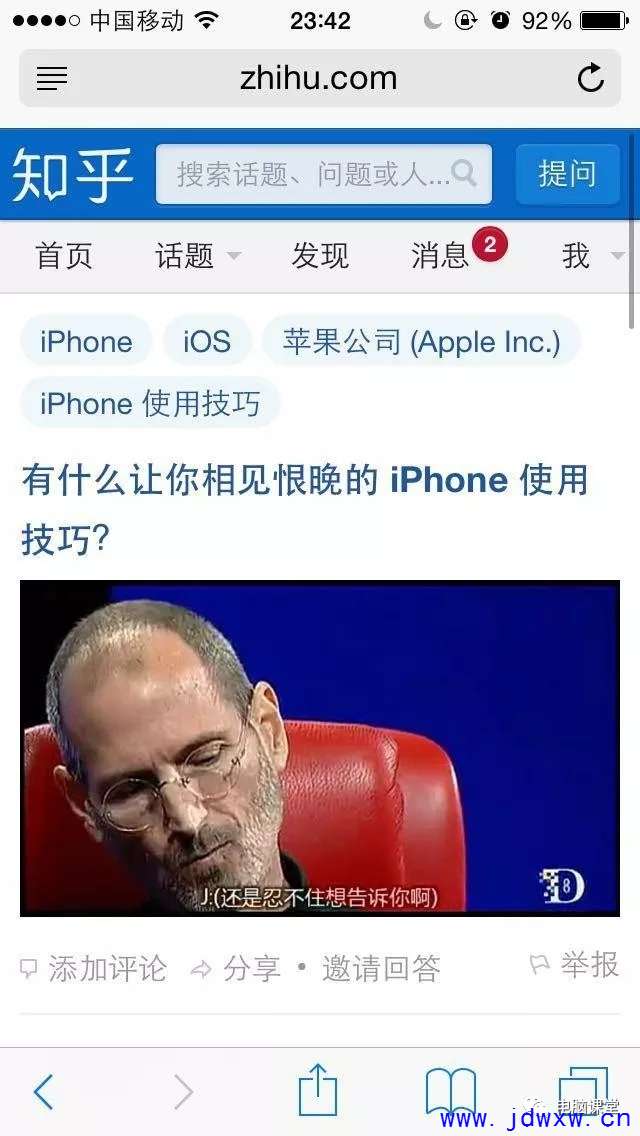Tap the zhihu.com address bar
Screen dimensions: 640x1136
(320, 78)
